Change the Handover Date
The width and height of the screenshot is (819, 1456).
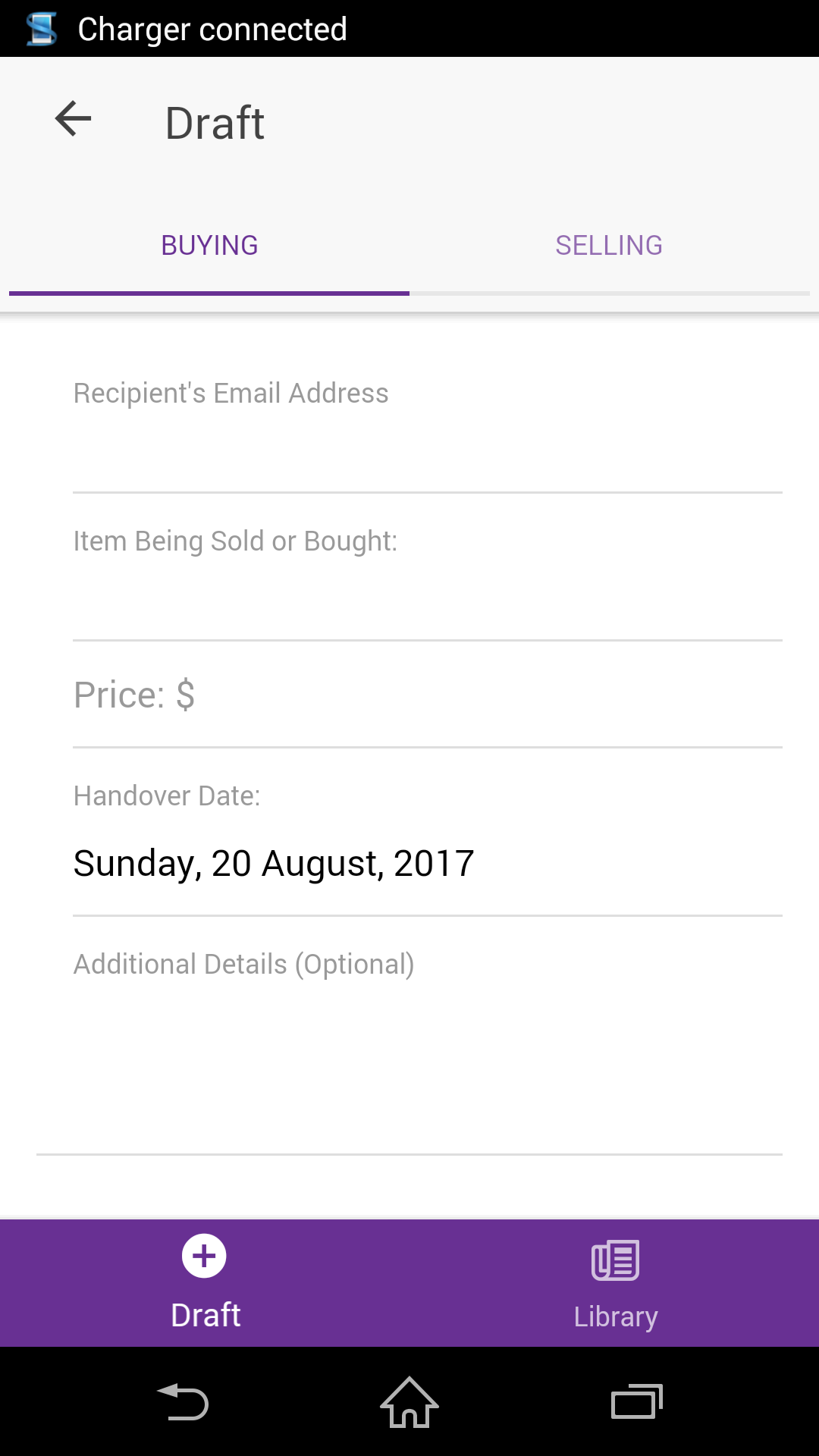click(427, 863)
